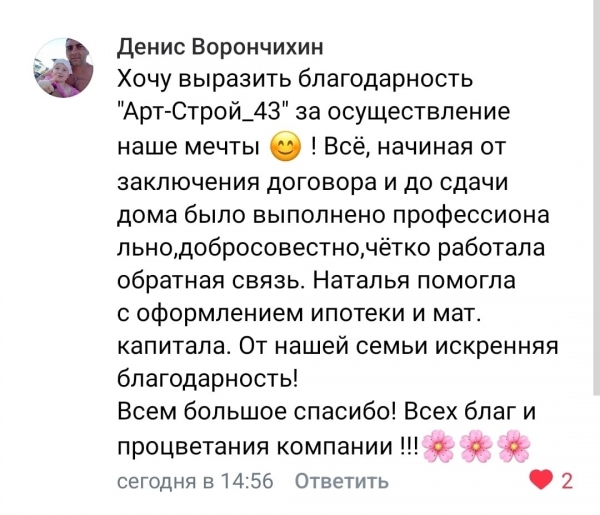Like the comment with the heart icon
Image resolution: width=600 pixels, height=515 pixels.
[541, 481]
